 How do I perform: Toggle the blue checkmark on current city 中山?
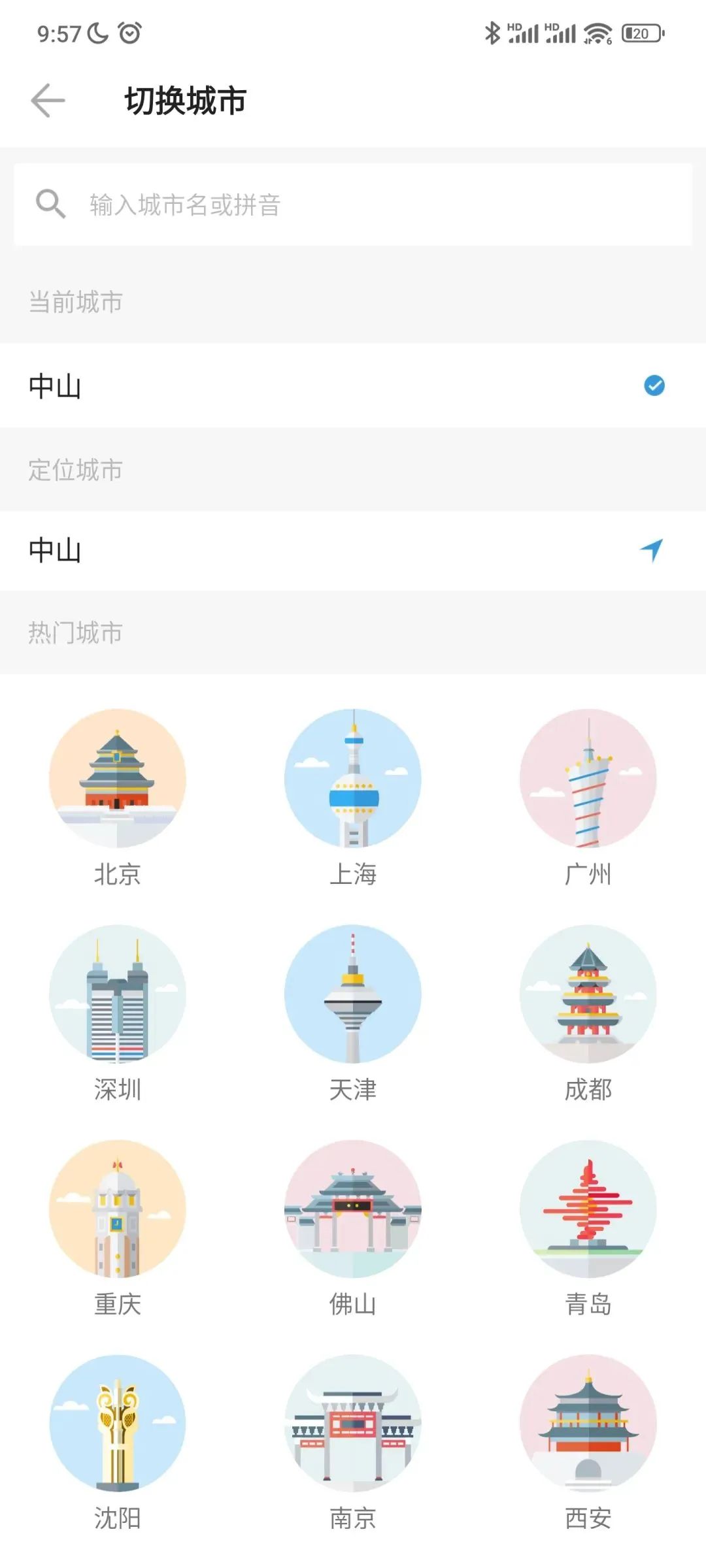tap(653, 386)
